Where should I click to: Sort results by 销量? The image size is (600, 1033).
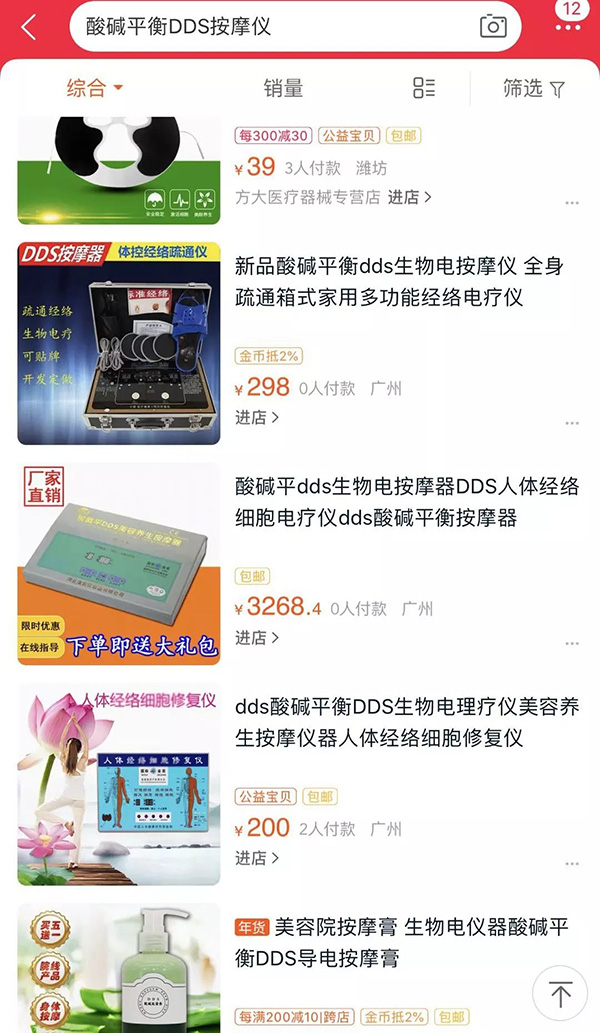pyautogui.click(x=283, y=88)
